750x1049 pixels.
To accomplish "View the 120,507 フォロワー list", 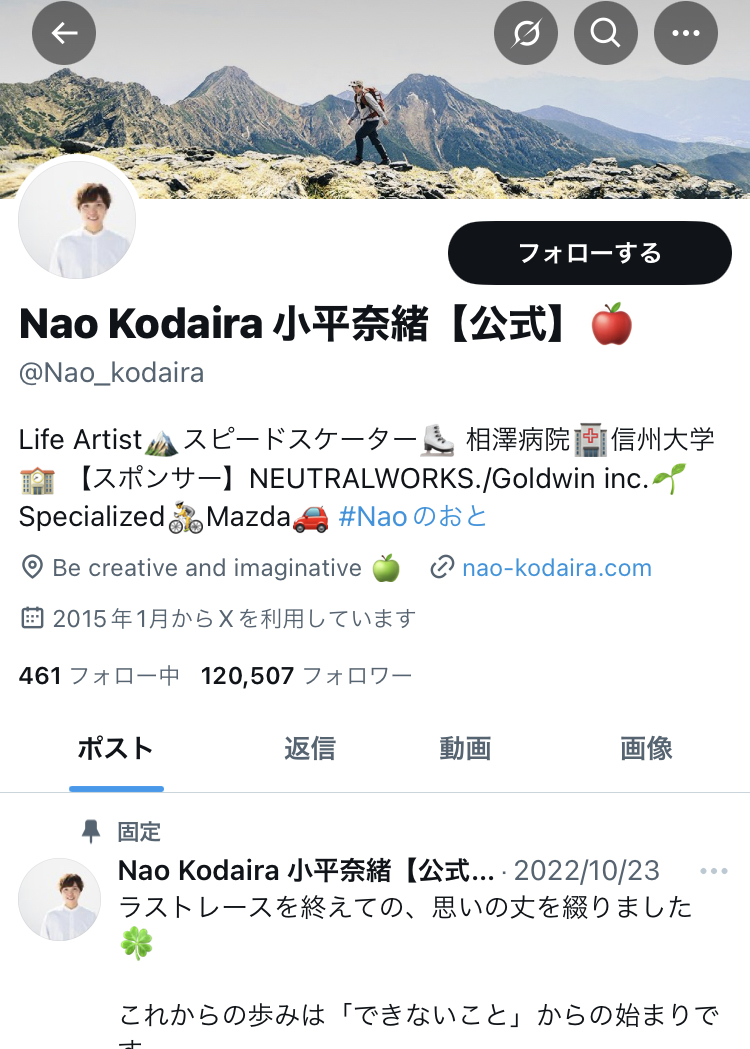I will point(306,676).
